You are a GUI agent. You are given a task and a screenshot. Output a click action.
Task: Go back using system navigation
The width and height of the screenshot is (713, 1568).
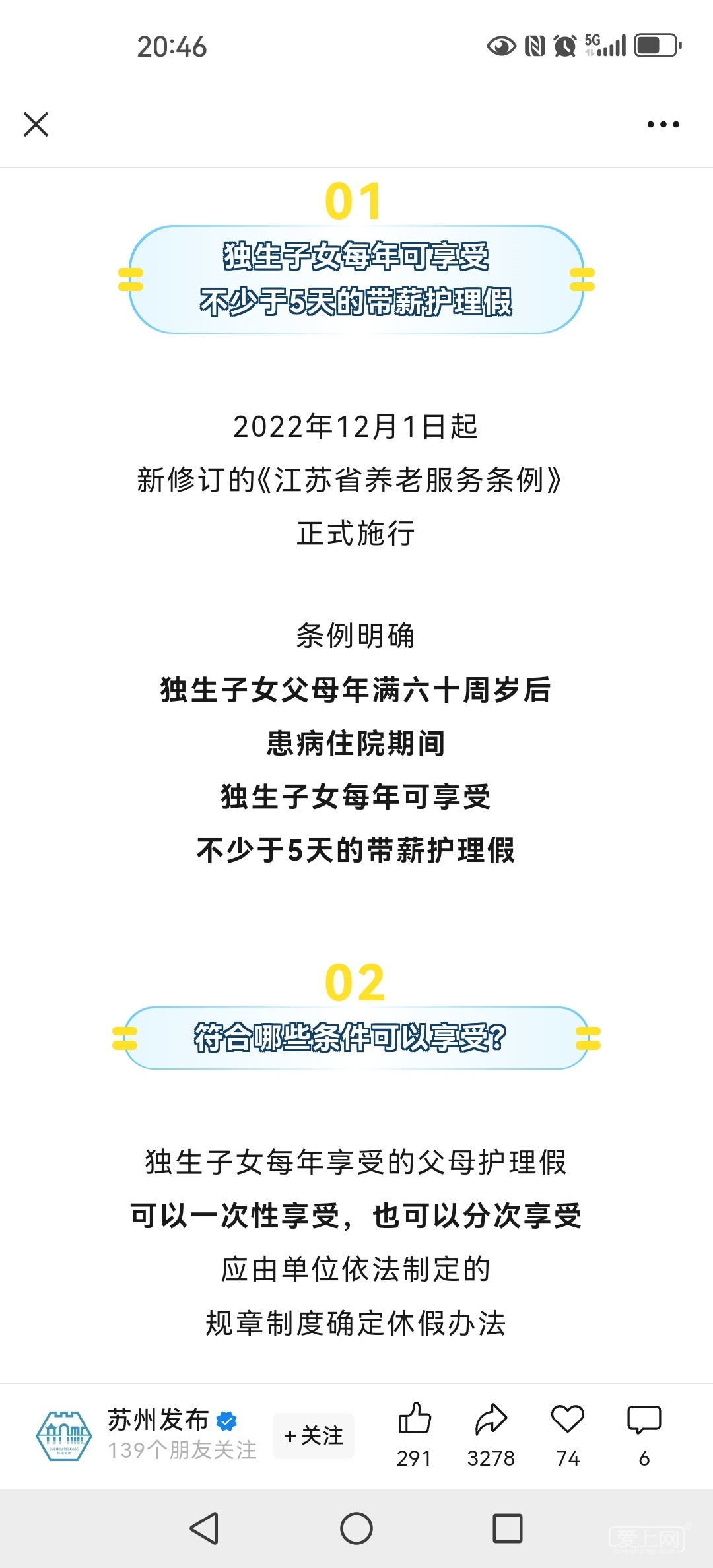pos(205,1528)
